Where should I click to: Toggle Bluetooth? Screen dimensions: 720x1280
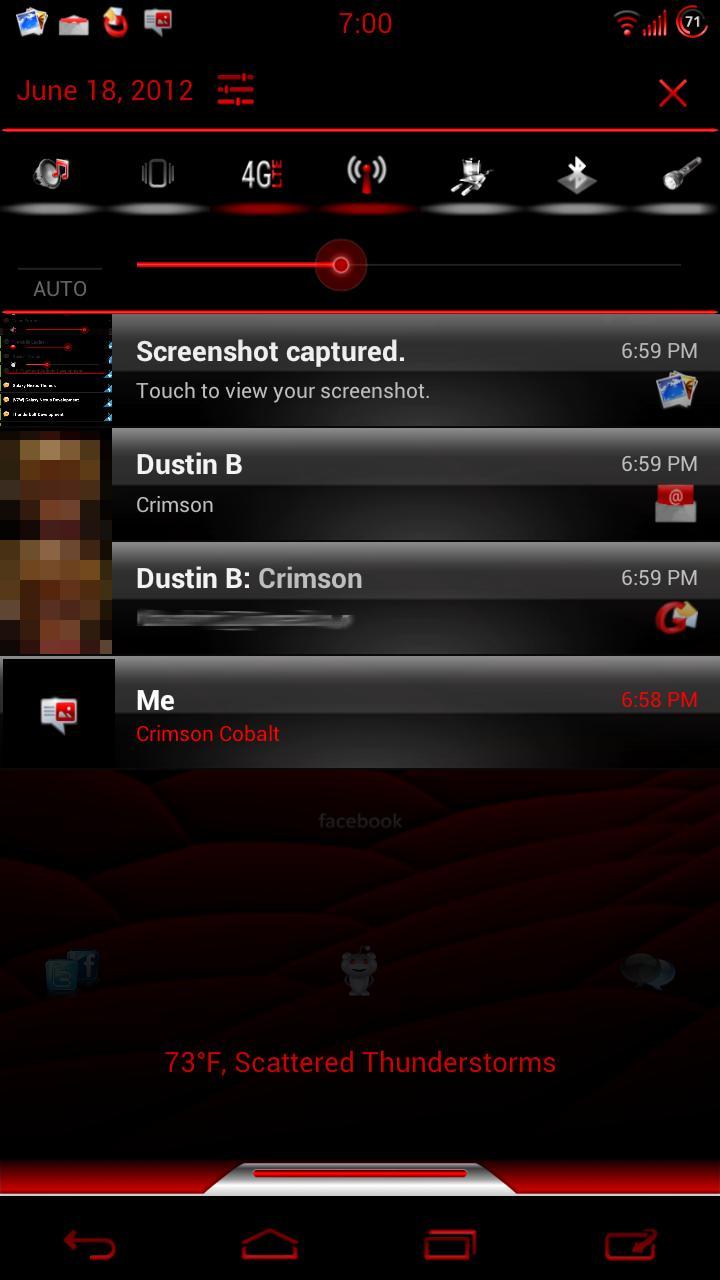(576, 176)
